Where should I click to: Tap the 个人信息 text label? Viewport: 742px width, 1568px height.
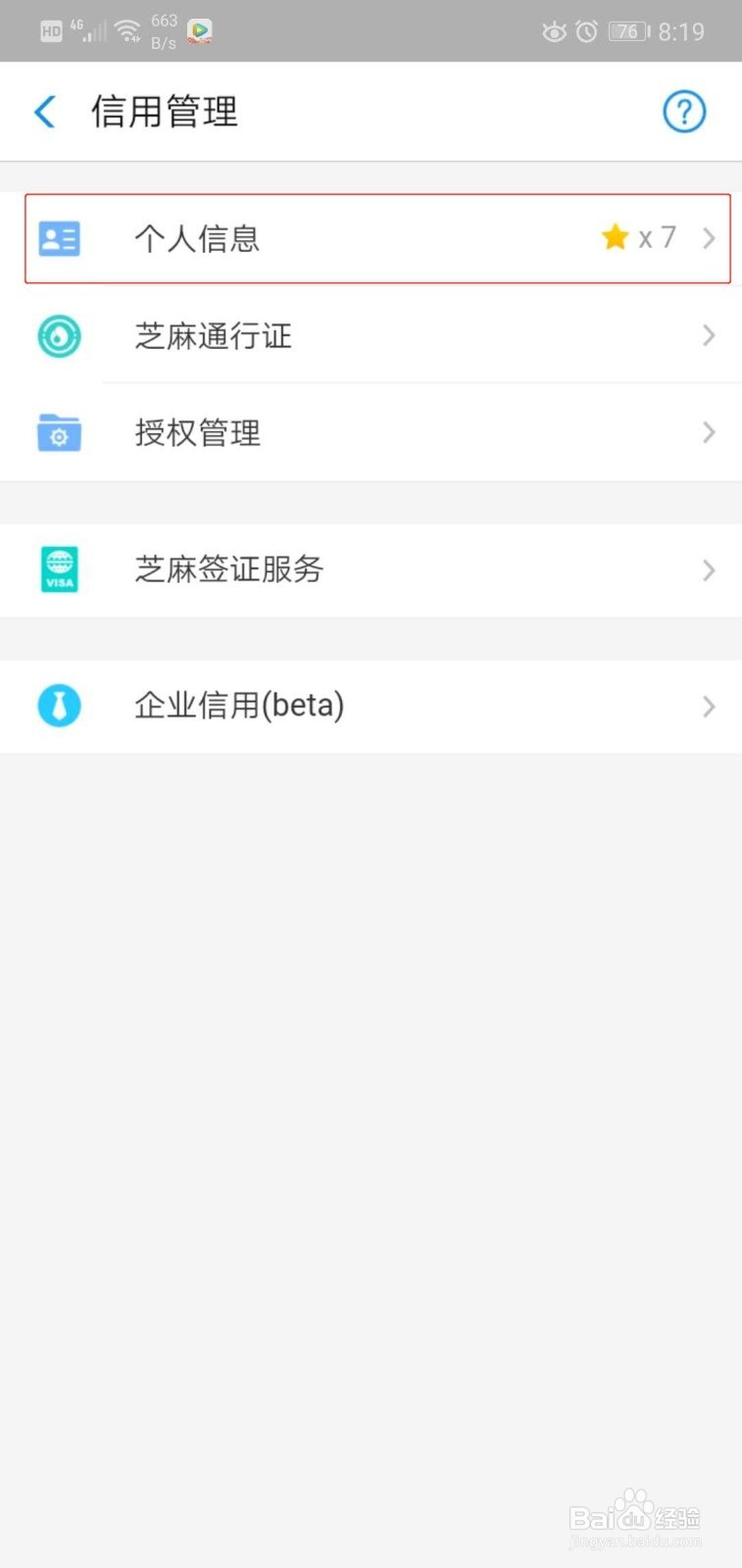196,238
